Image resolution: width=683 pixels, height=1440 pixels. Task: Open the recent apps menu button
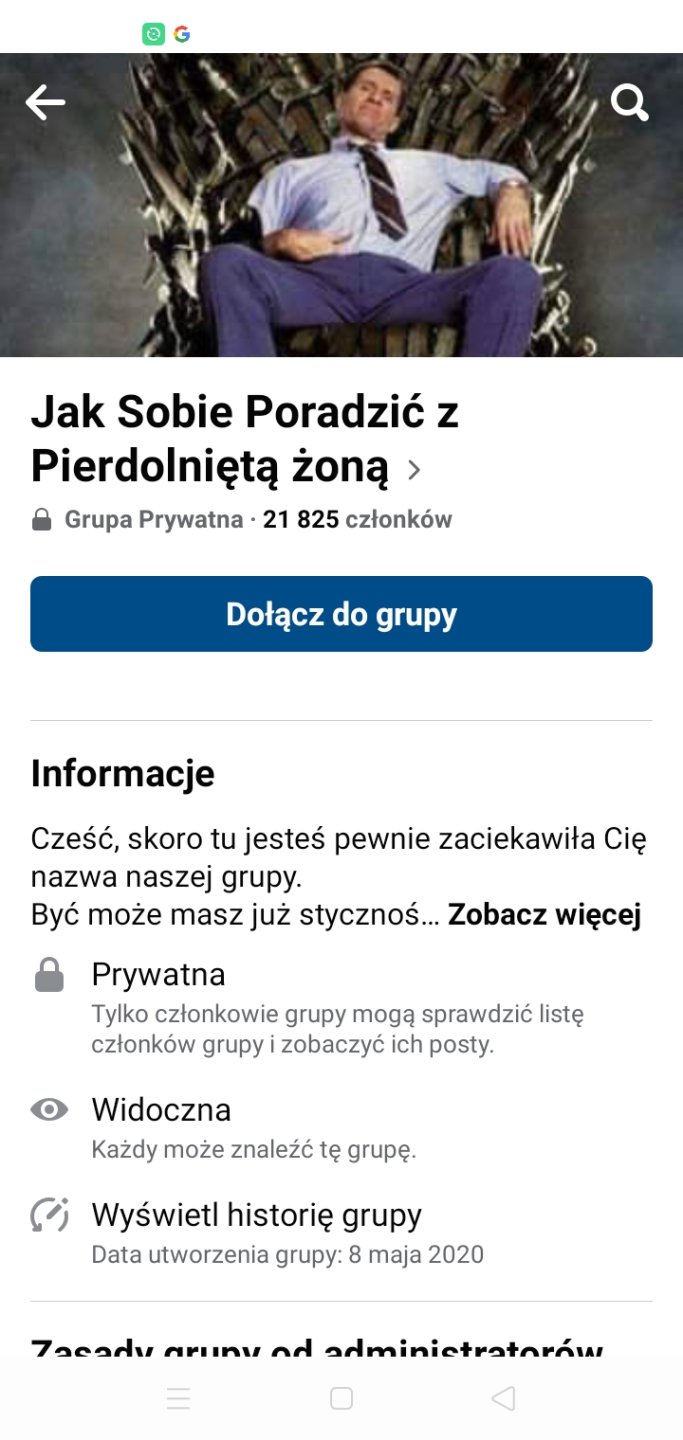pyautogui.click(x=179, y=1398)
